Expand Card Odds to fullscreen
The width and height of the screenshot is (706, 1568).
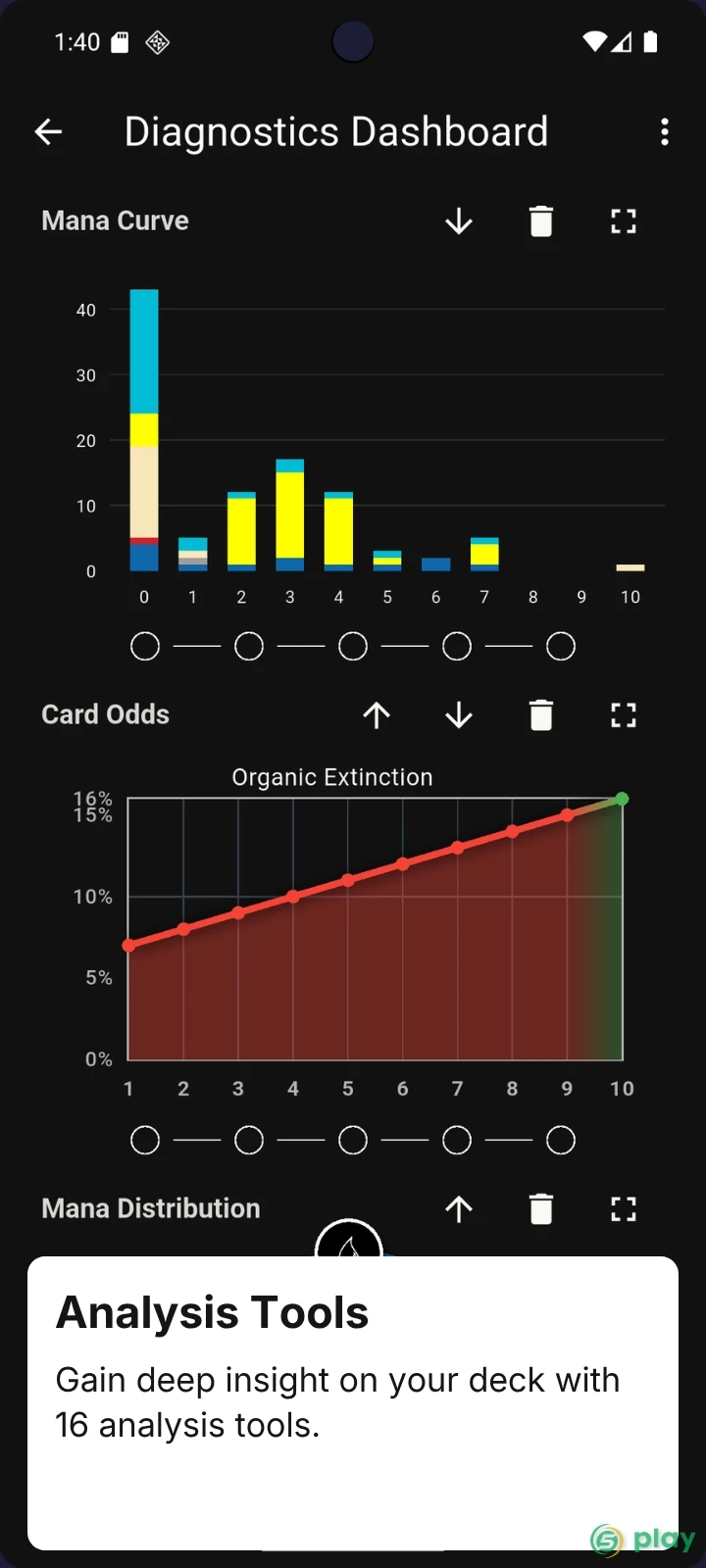point(624,715)
